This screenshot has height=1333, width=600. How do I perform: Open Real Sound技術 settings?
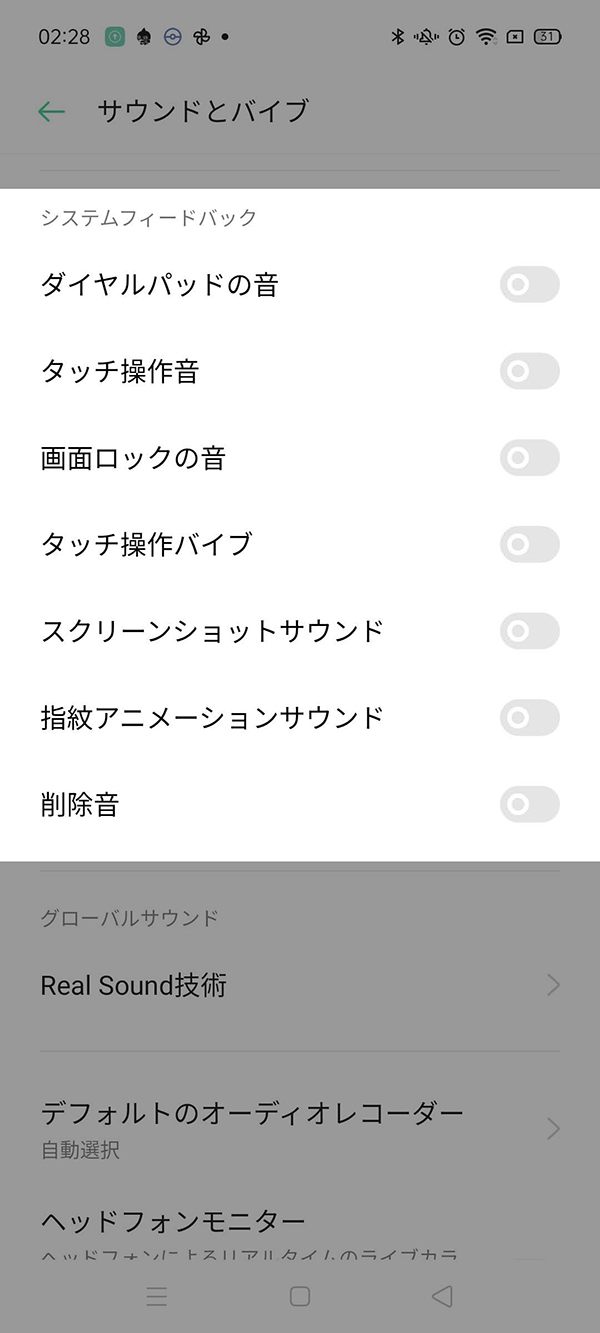click(x=300, y=985)
